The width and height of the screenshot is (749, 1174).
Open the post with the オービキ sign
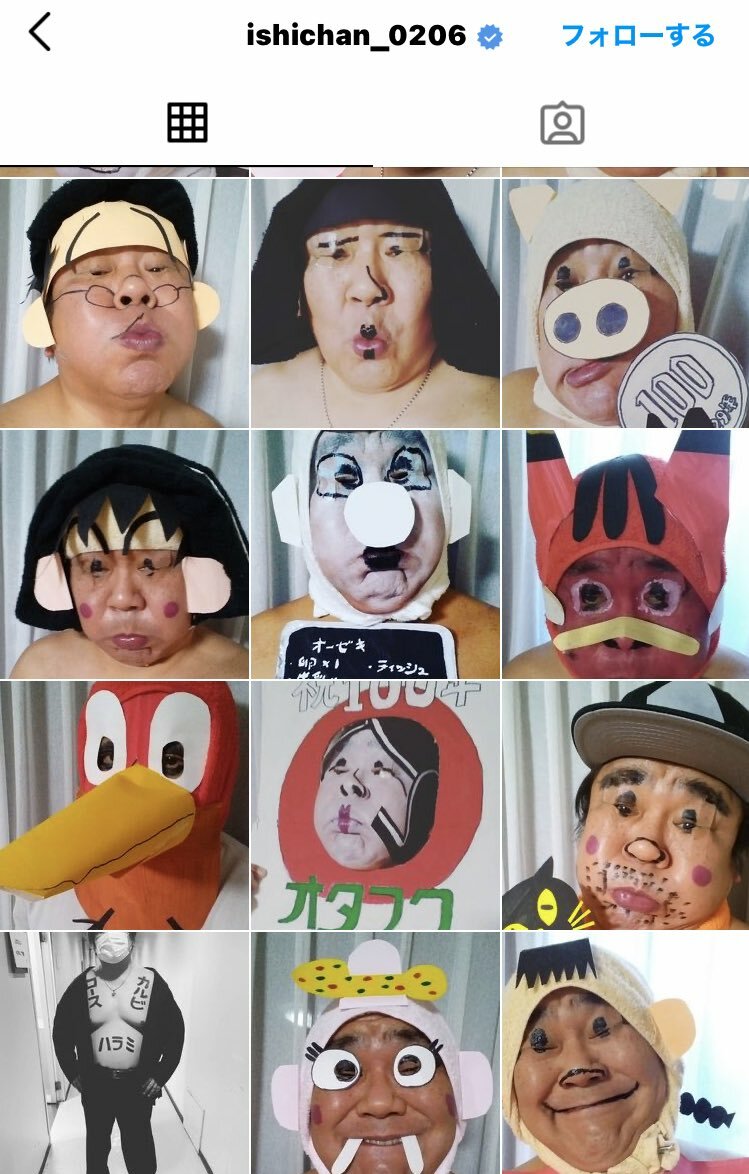tap(374, 554)
